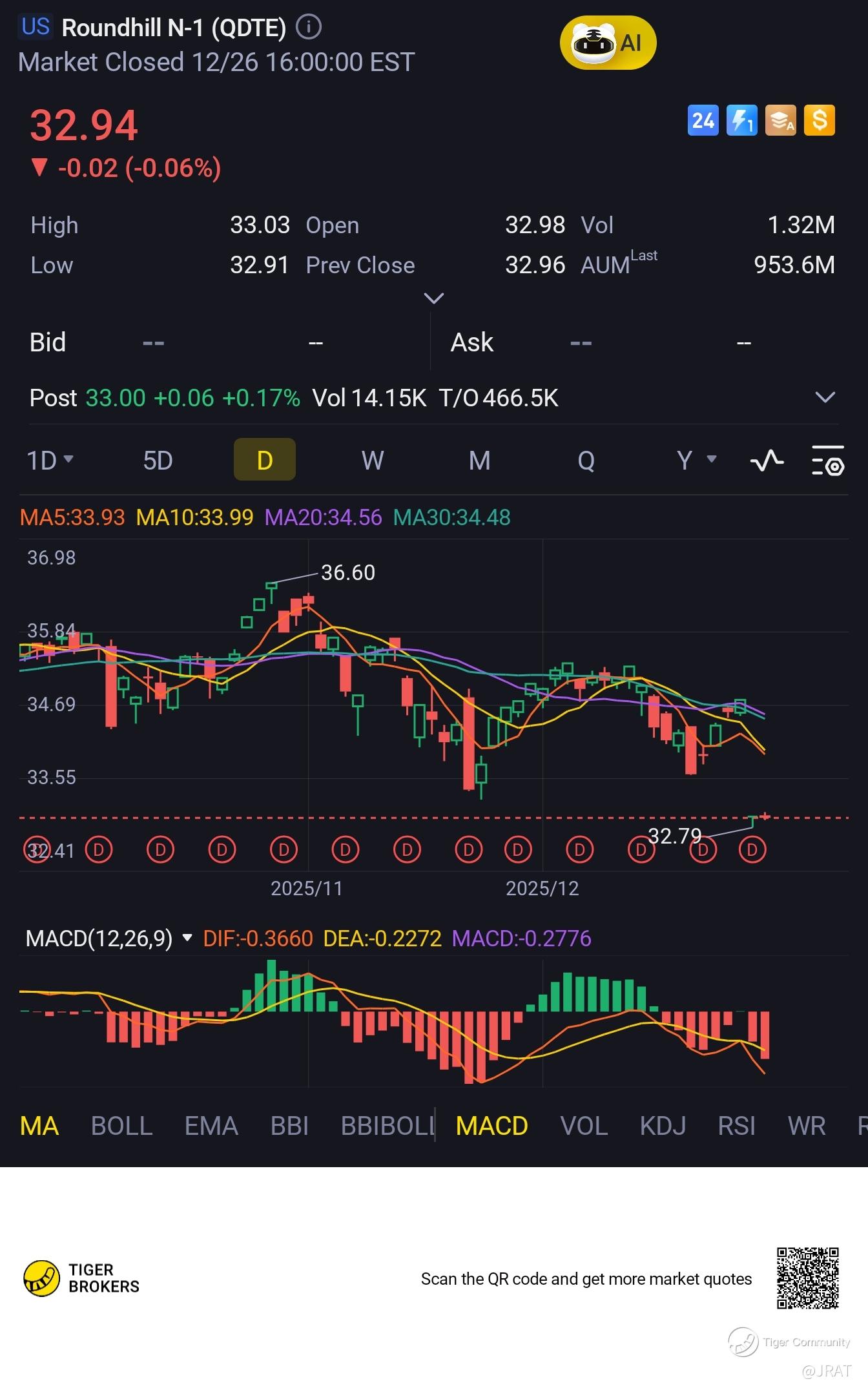Switch sub-chart to VOL
868x1390 pixels.
(584, 1126)
